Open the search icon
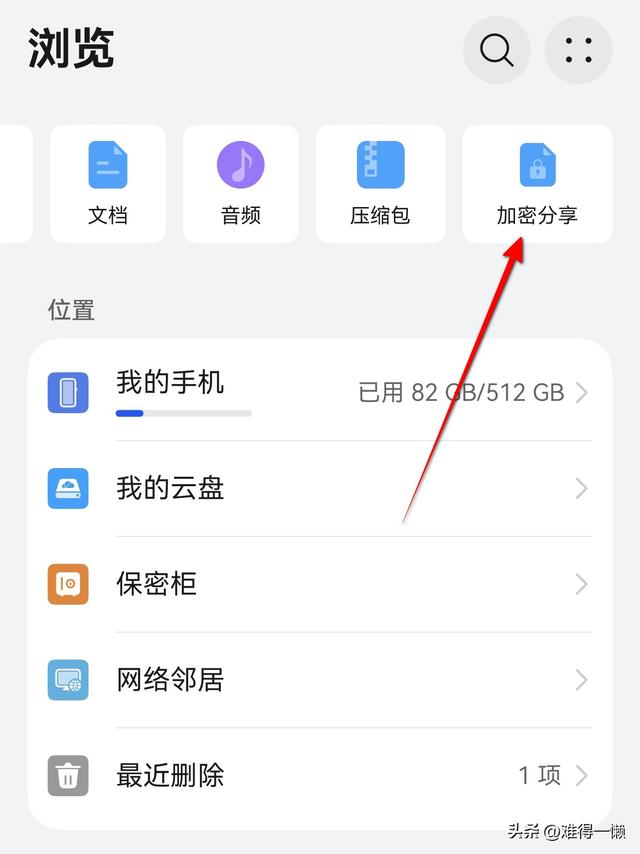 (496, 49)
